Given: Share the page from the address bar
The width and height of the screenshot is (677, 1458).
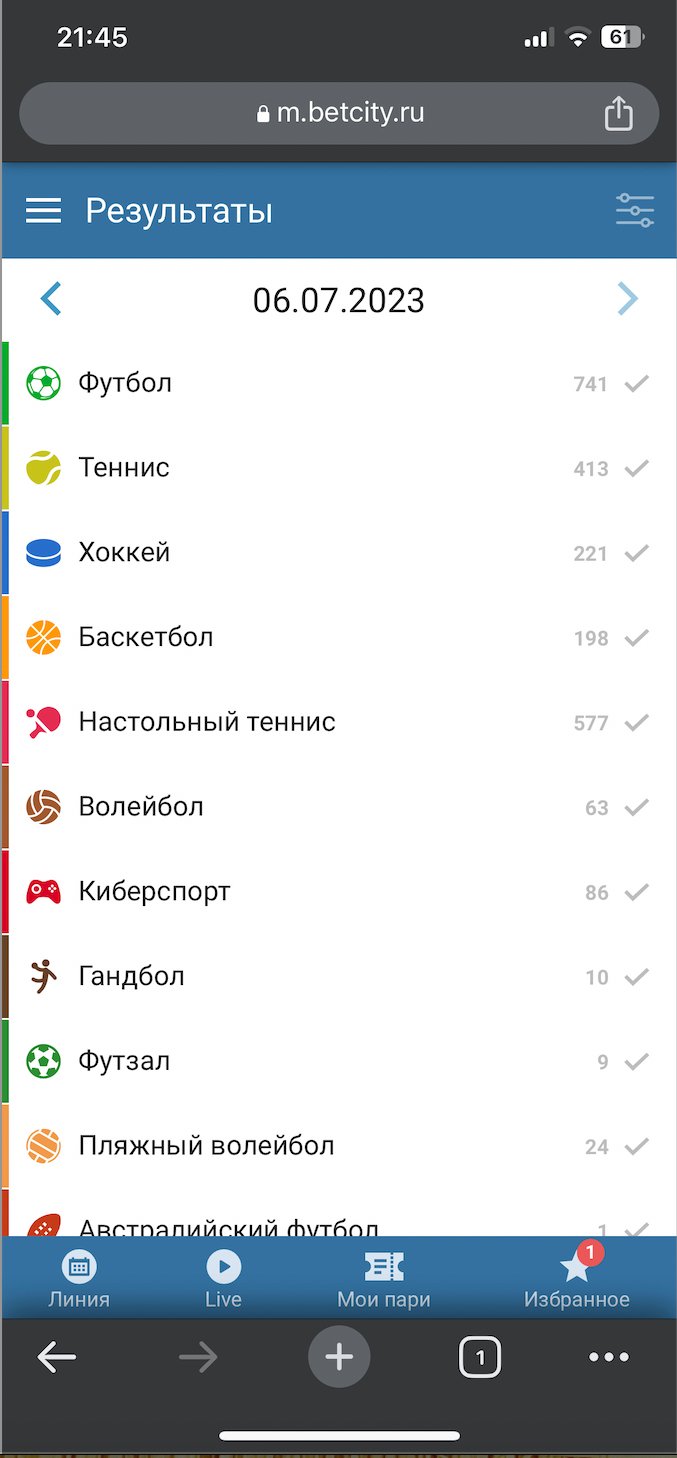Looking at the screenshot, I should coord(619,114).
